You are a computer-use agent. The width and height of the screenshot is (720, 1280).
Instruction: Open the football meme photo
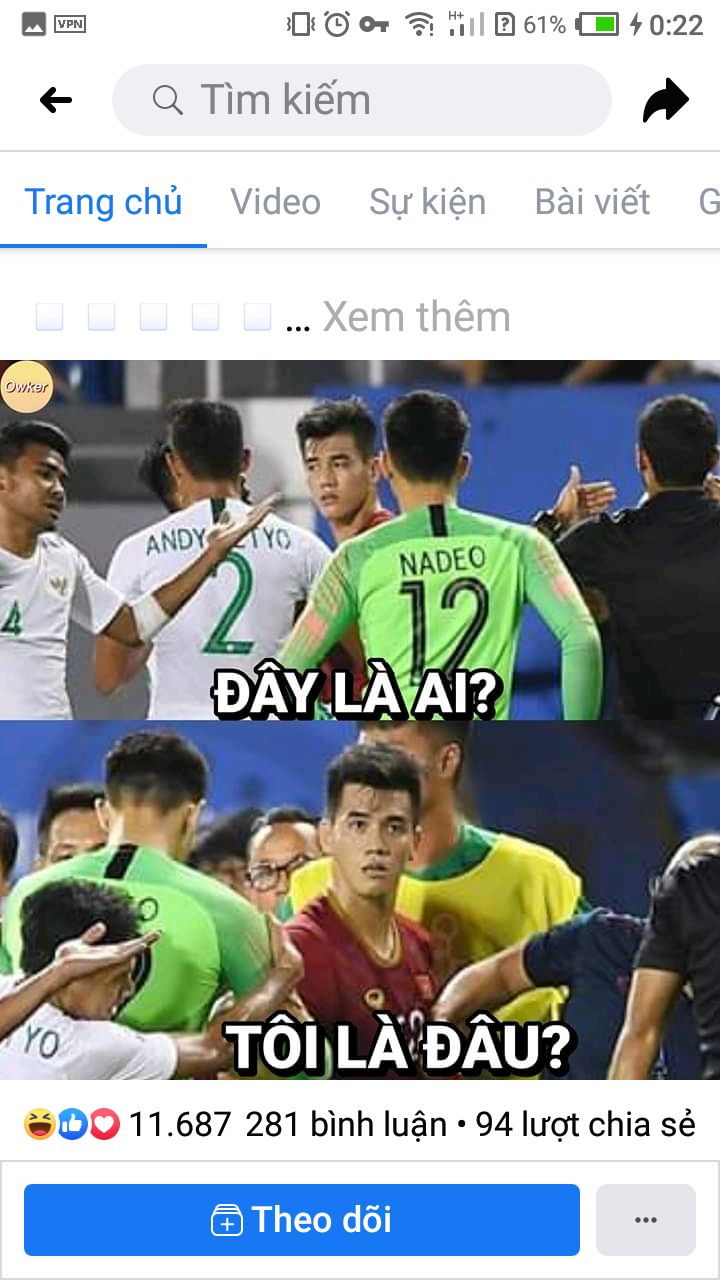[x=360, y=720]
